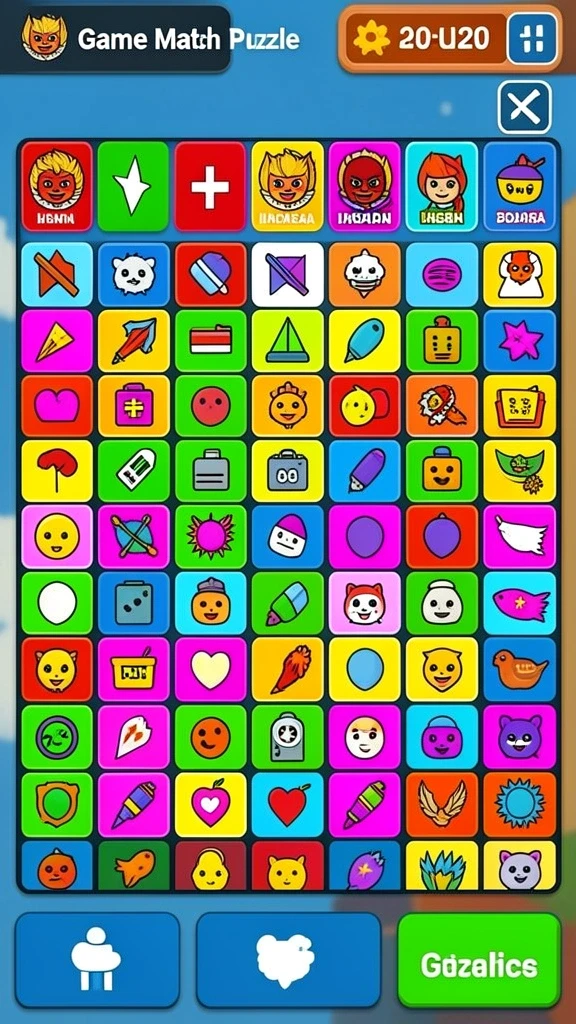576x1024 pixels.
Task: Select the white tile with purple envelope
Action: click(x=288, y=274)
